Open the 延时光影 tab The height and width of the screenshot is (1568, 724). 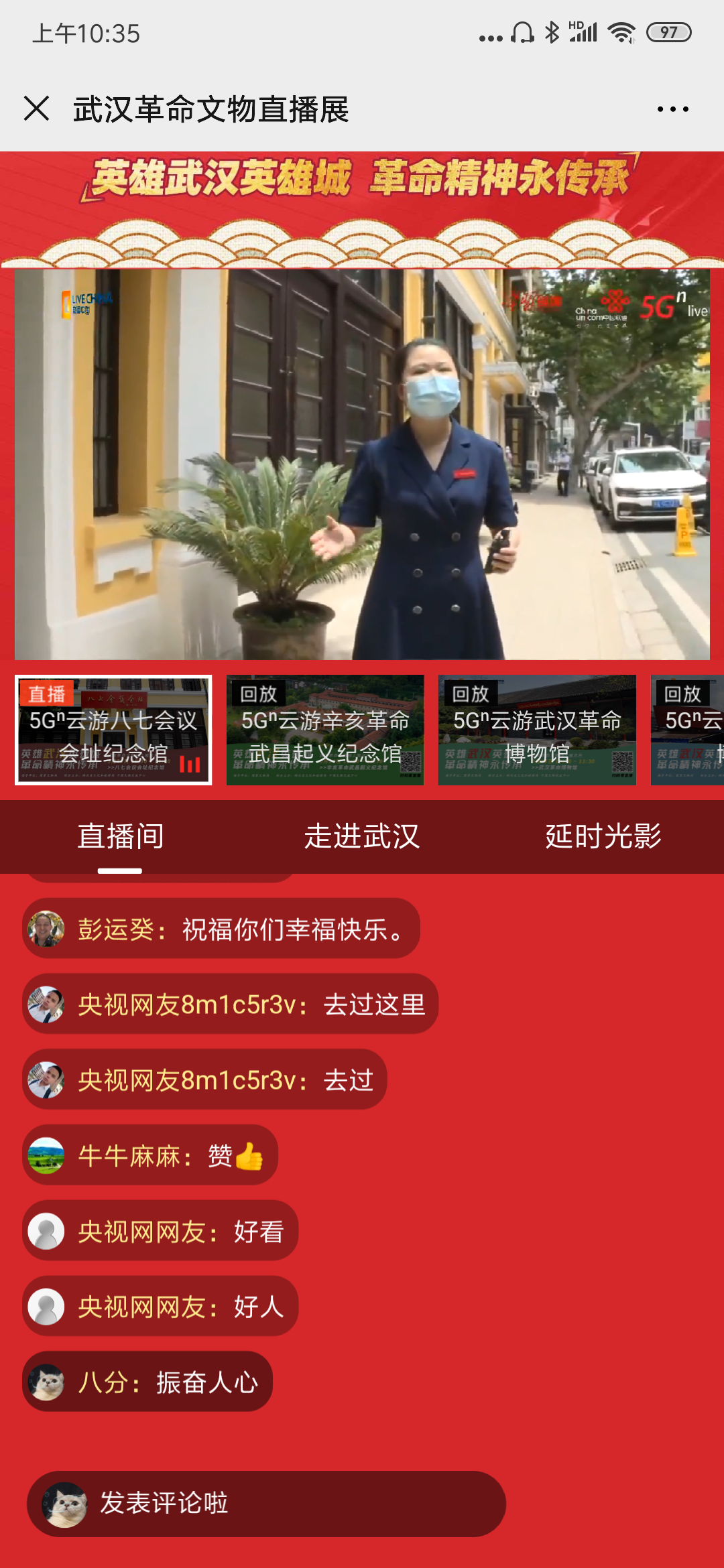pos(603,836)
